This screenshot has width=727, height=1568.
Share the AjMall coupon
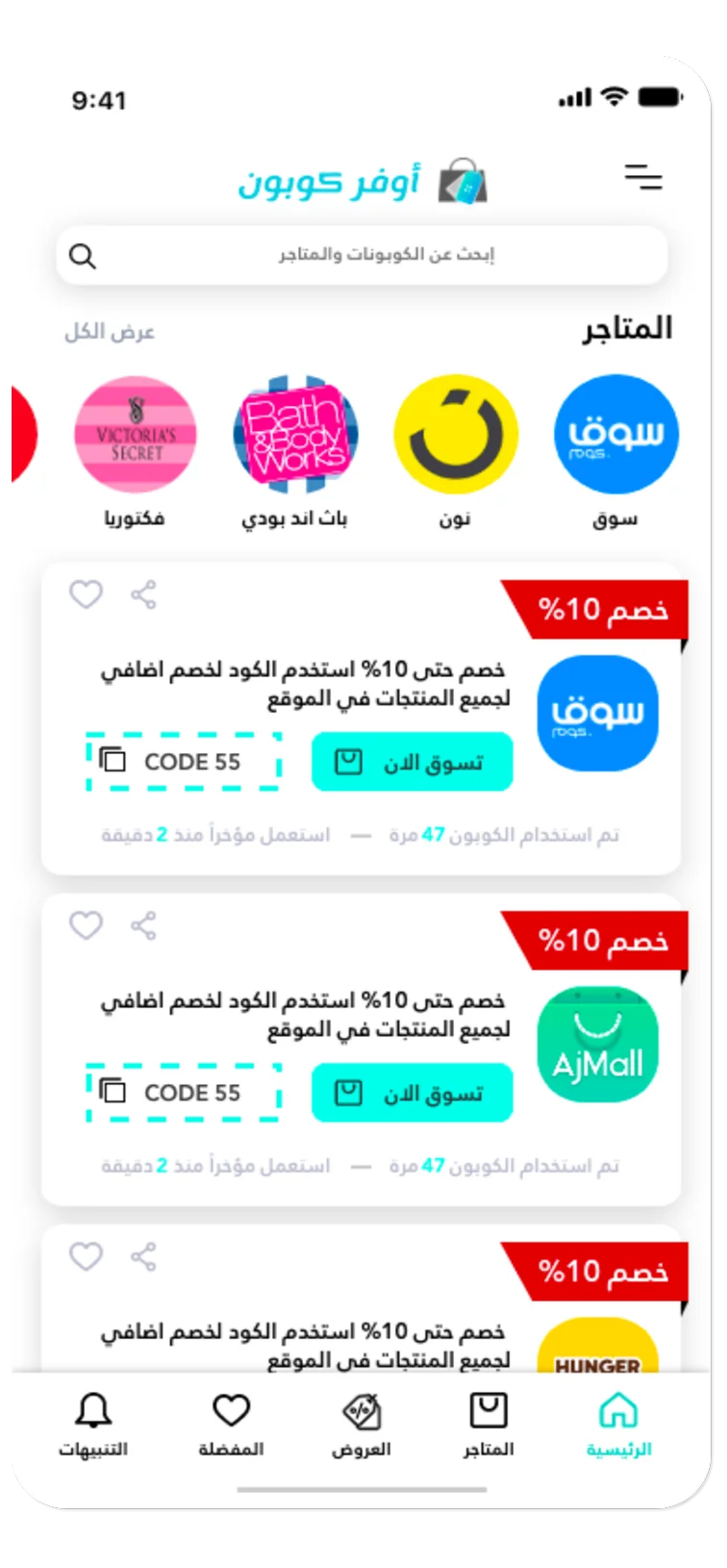pos(143,925)
